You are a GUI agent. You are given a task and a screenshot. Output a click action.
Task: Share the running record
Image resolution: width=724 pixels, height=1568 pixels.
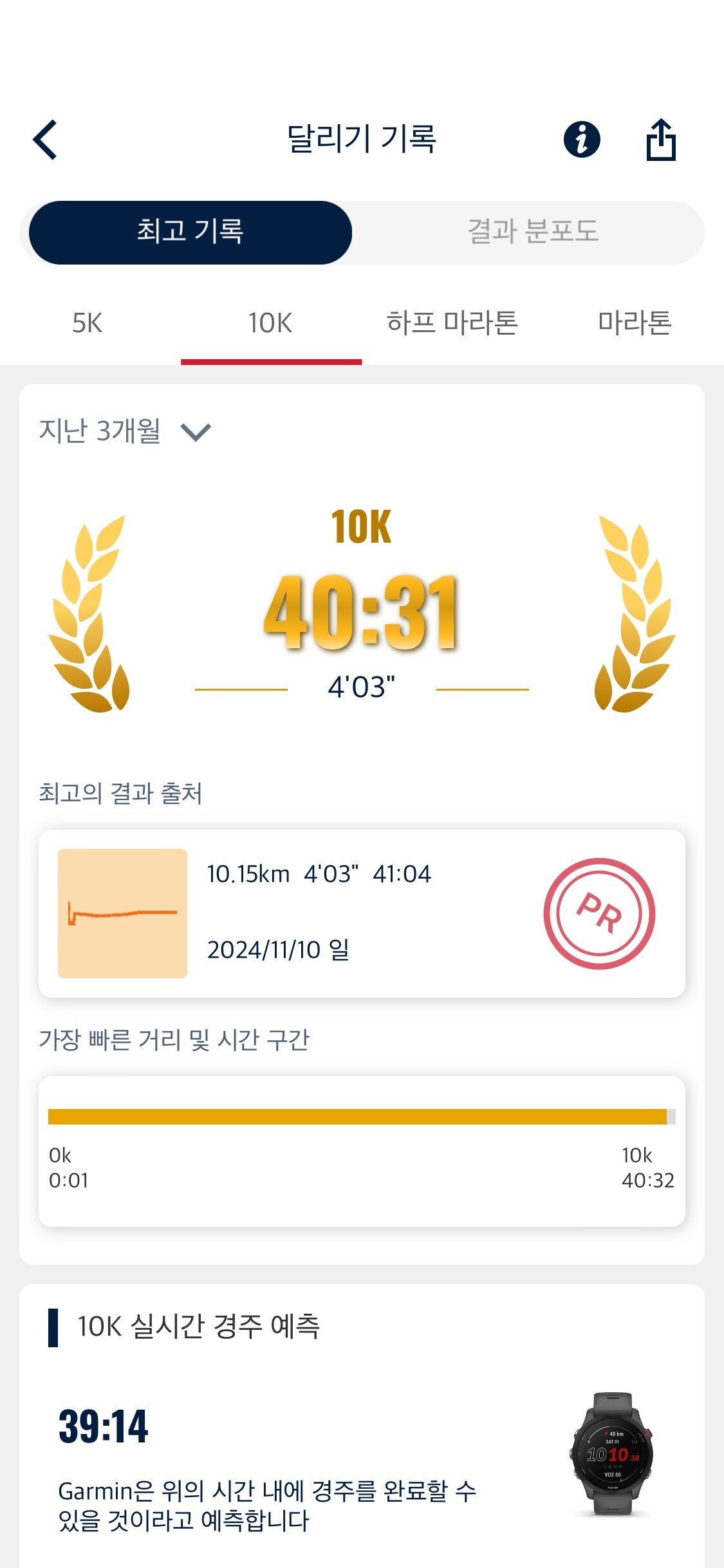(x=661, y=139)
